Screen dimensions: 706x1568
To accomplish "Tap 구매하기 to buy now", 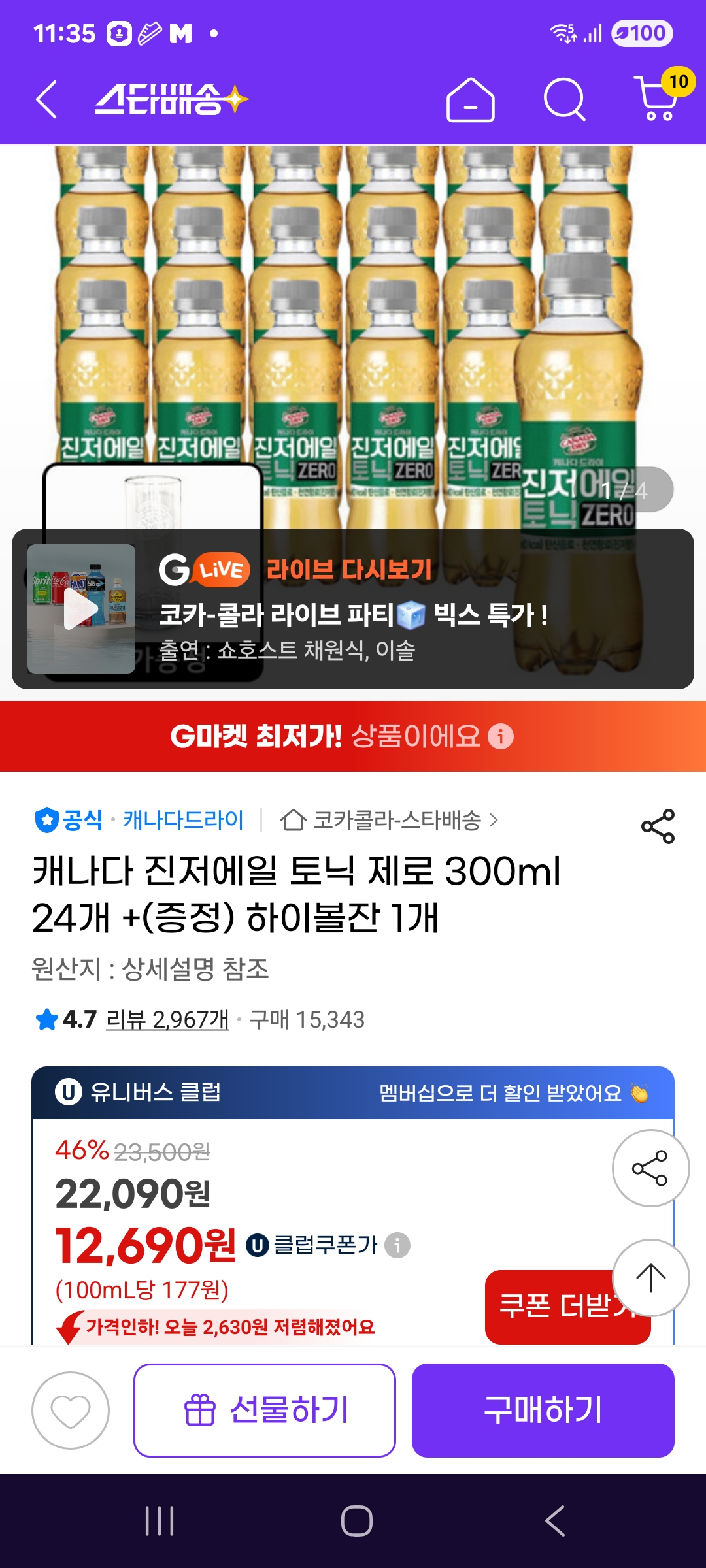I will 543,1411.
